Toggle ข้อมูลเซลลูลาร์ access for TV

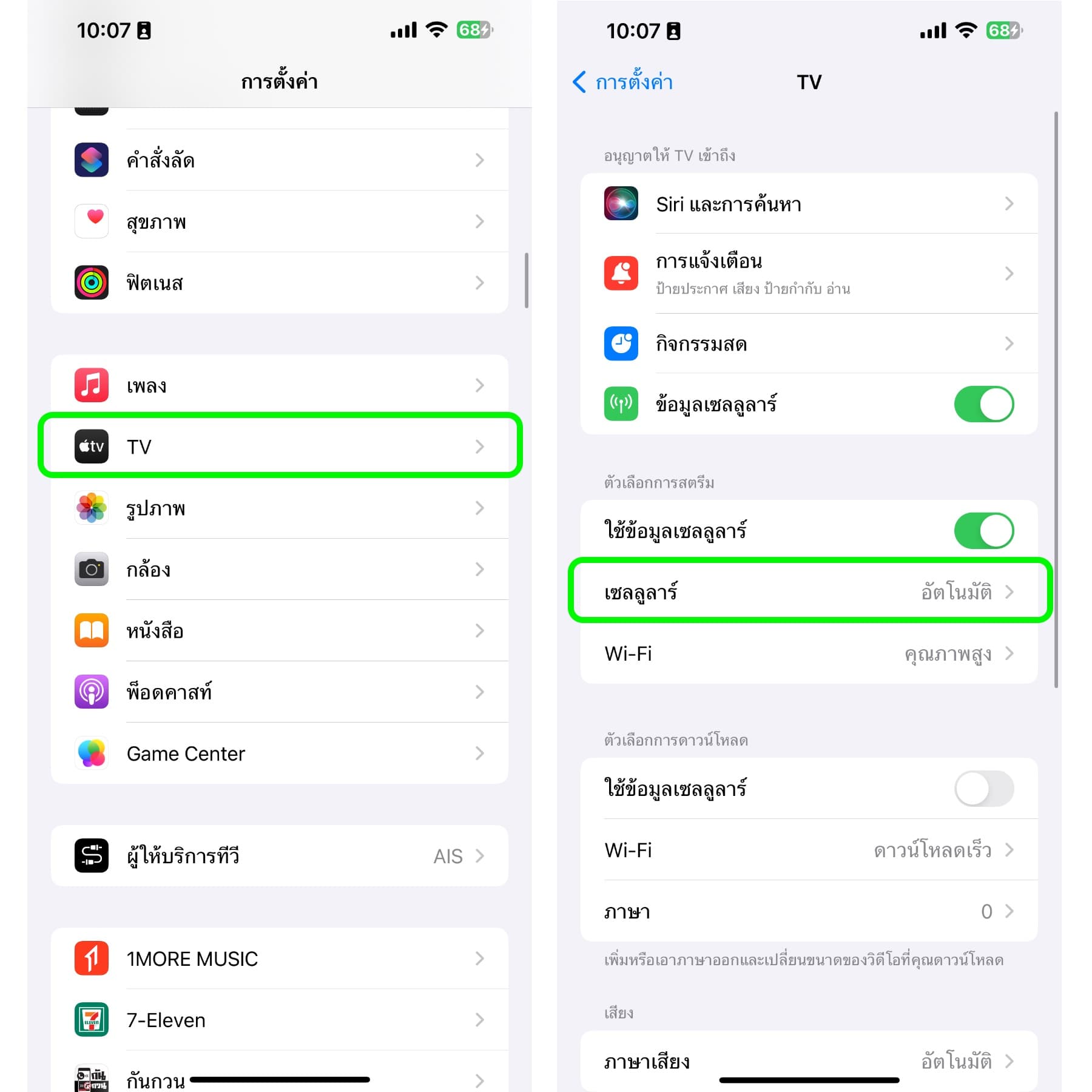point(983,404)
